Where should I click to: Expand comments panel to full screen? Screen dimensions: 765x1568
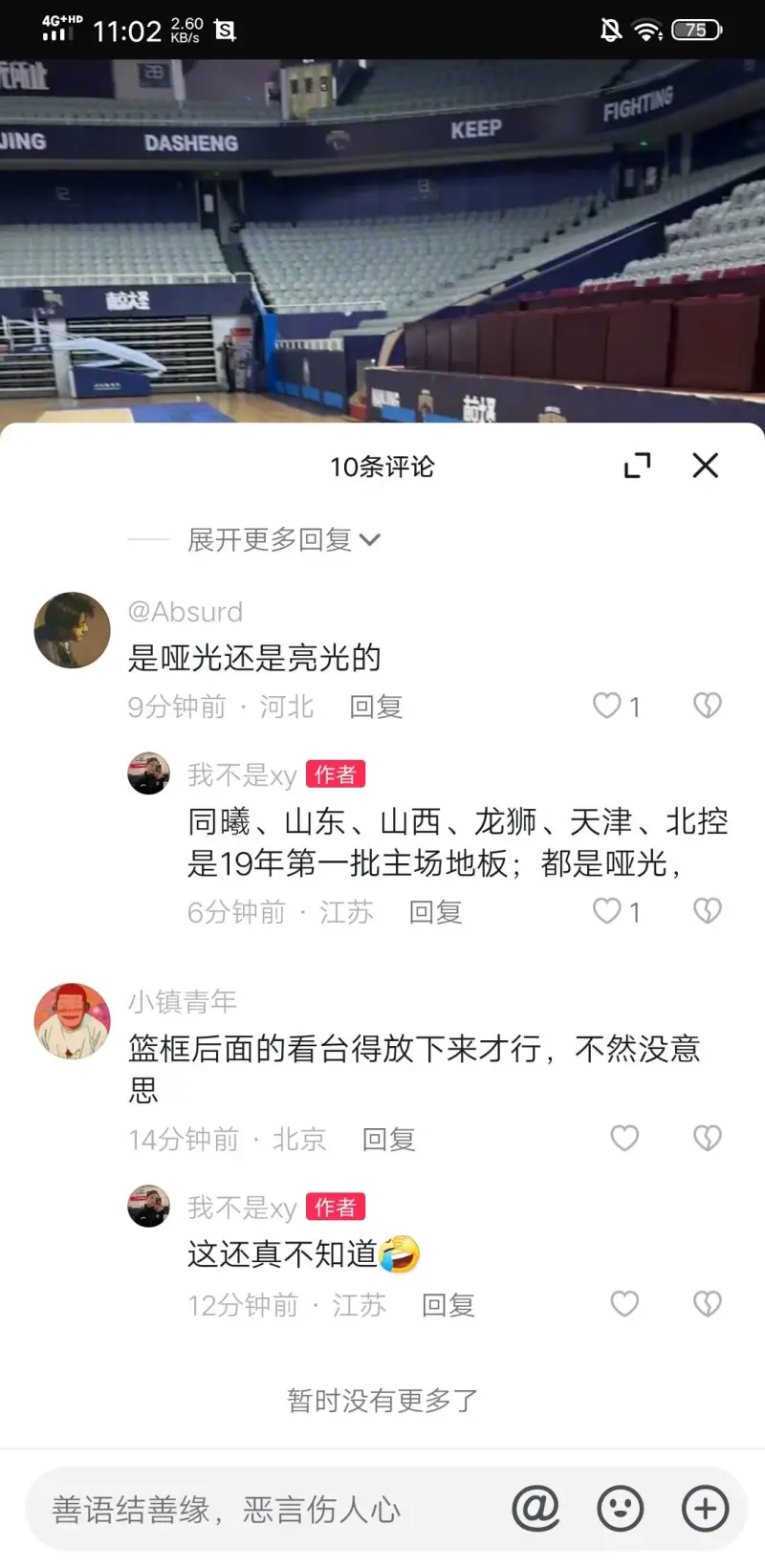[637, 466]
